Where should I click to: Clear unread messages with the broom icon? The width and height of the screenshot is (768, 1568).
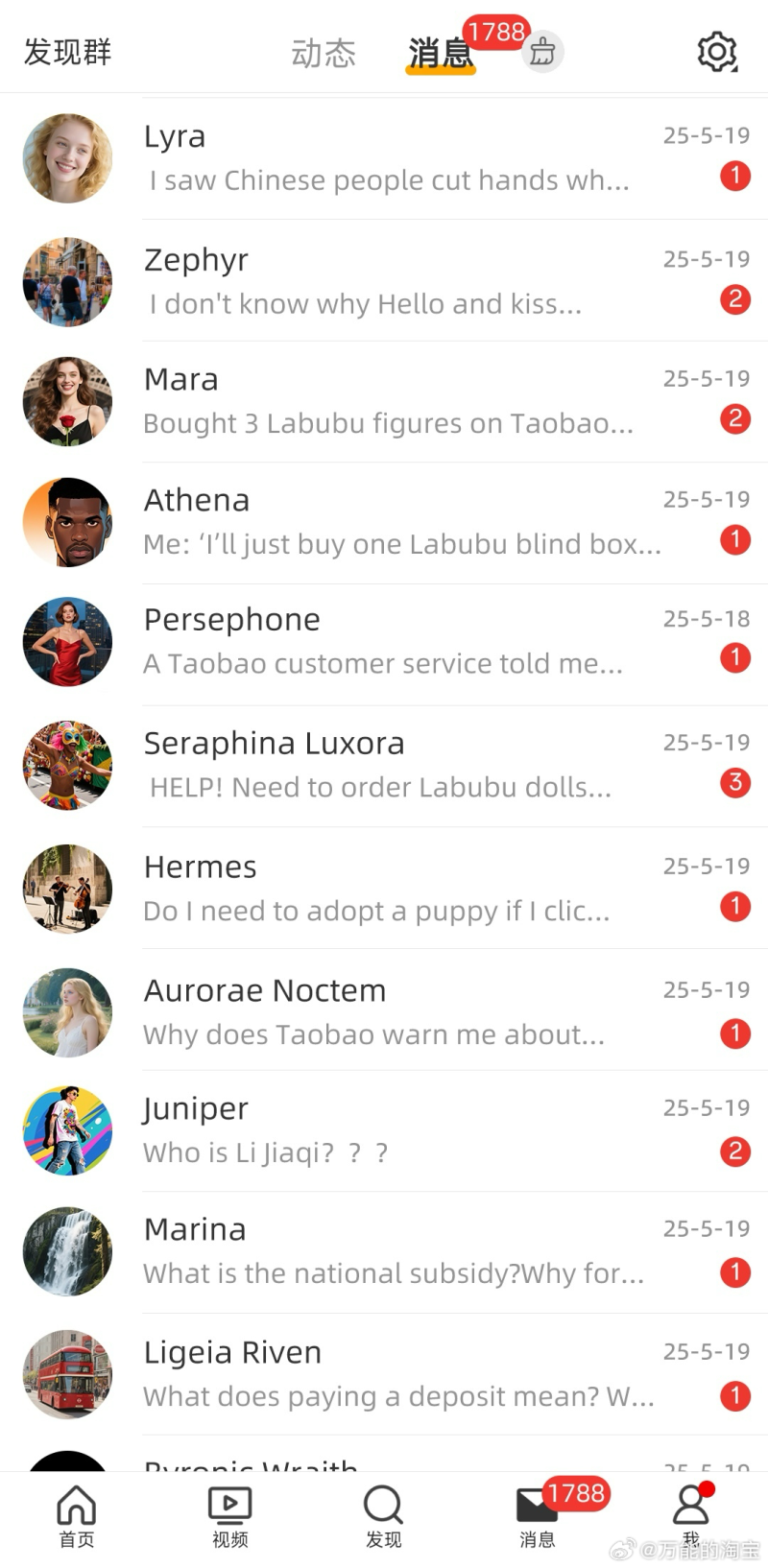coord(542,52)
